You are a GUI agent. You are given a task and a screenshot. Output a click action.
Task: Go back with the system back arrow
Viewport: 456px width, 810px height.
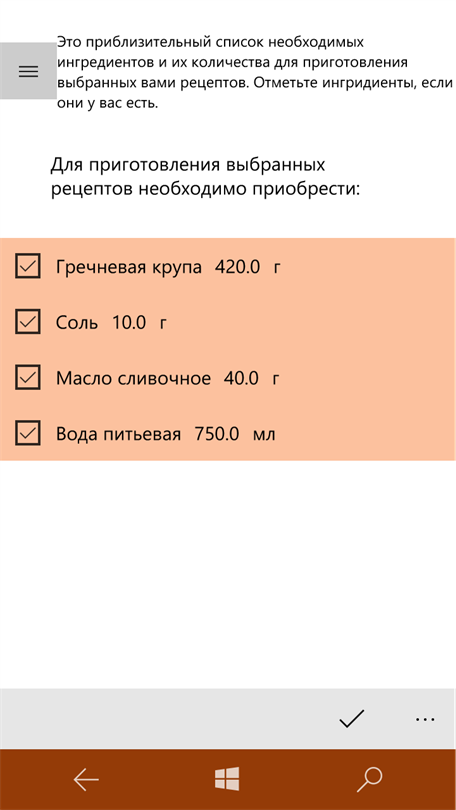(x=86, y=780)
